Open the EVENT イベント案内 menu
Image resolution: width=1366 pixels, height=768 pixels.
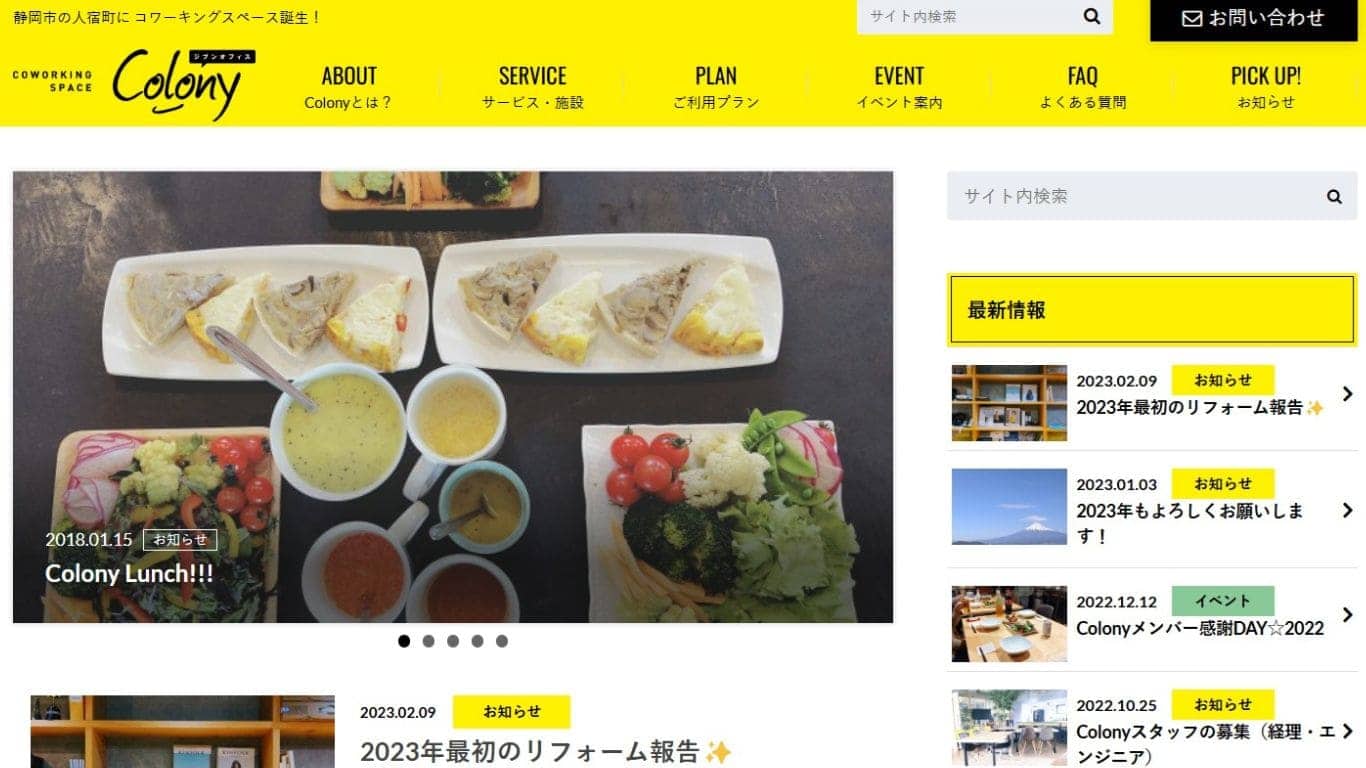[x=899, y=87]
